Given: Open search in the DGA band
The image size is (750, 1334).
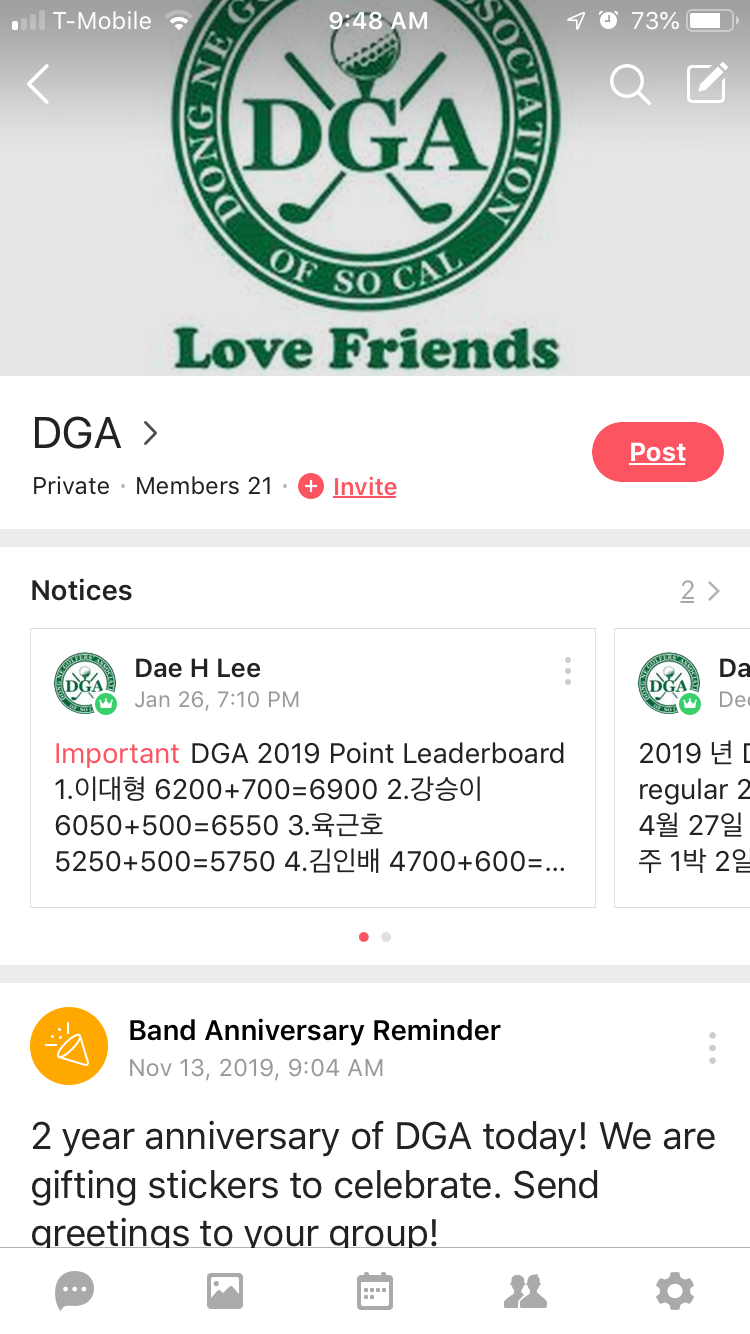Looking at the screenshot, I should pyautogui.click(x=630, y=85).
